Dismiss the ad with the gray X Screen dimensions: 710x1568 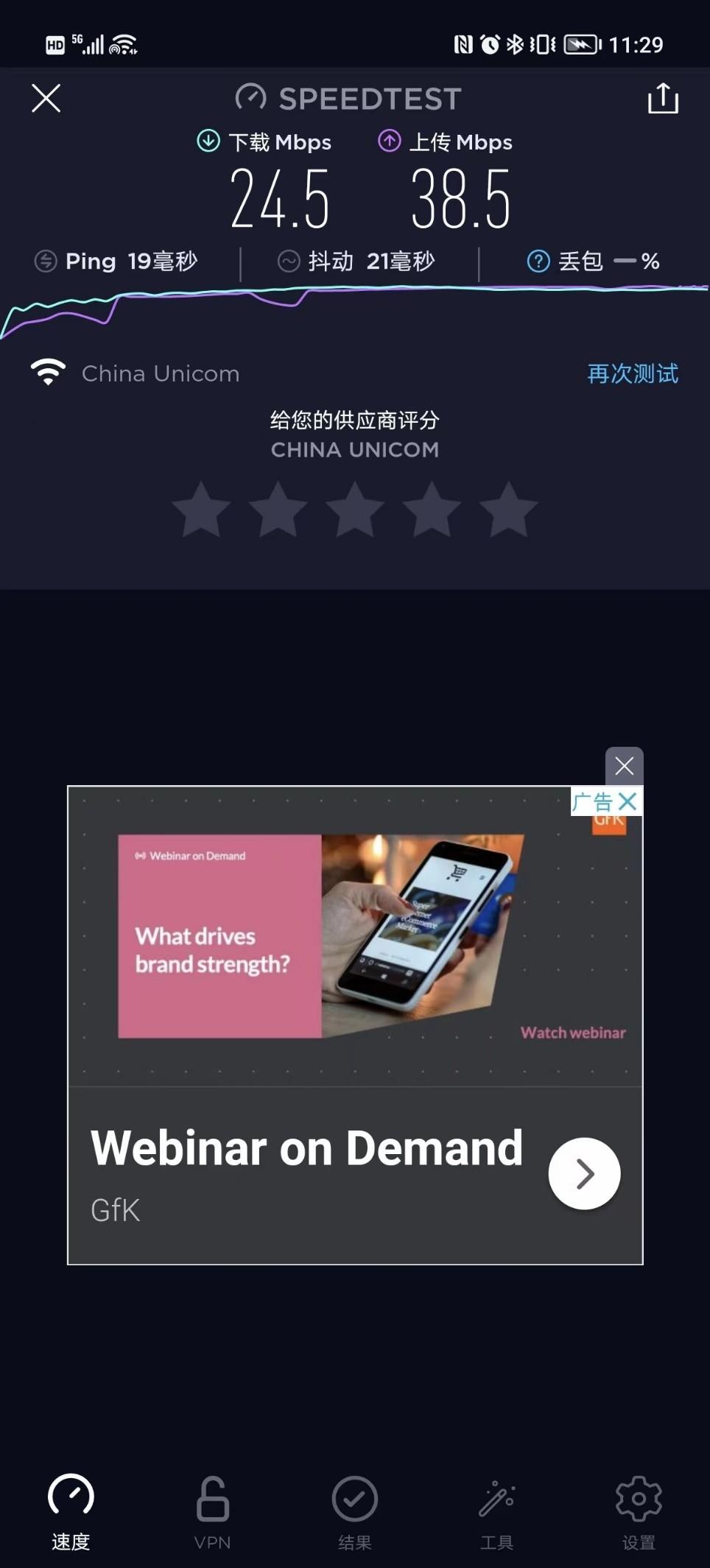[625, 766]
